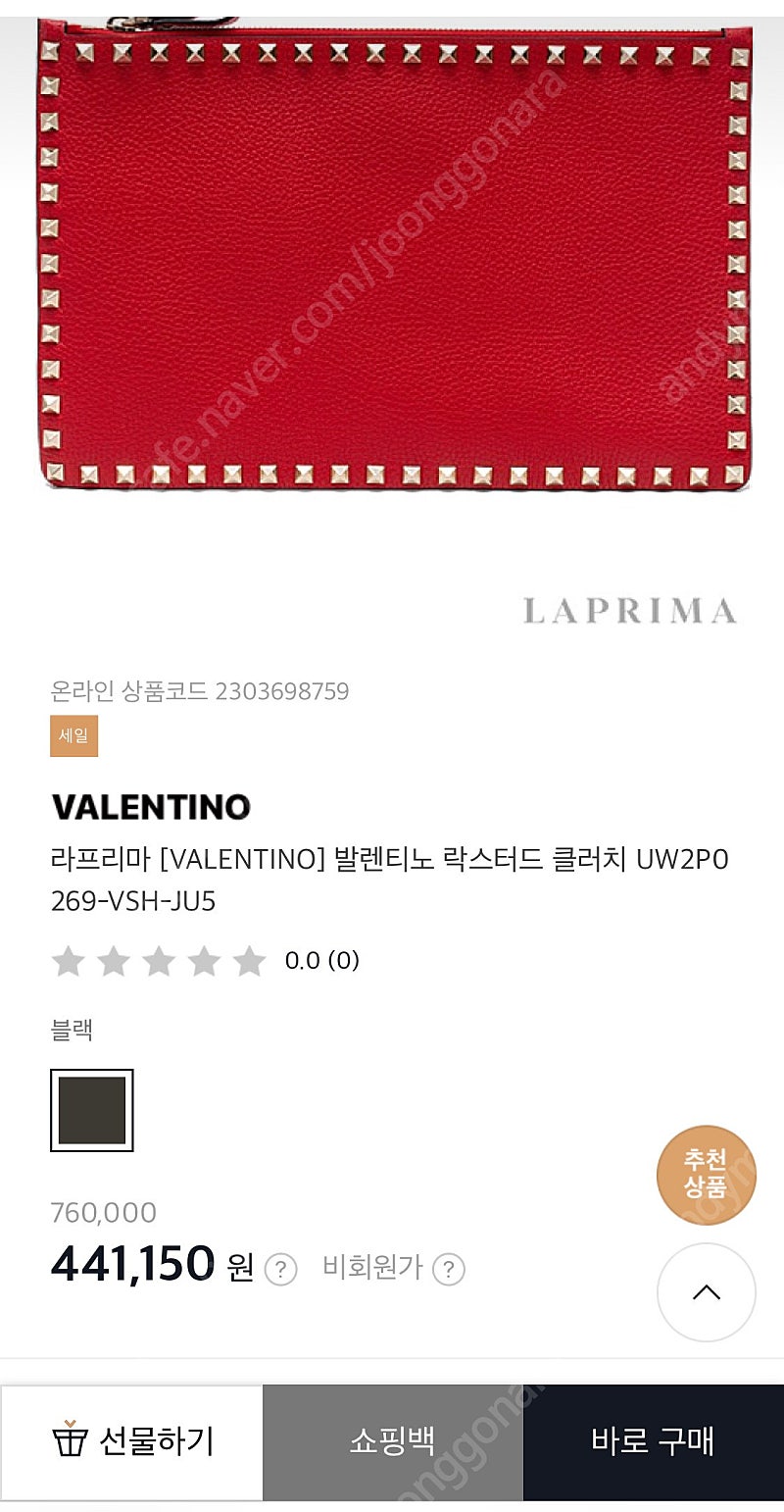This screenshot has width=784, height=1512.
Task: Open help icon next to 441,150 원
Action: 280,1269
